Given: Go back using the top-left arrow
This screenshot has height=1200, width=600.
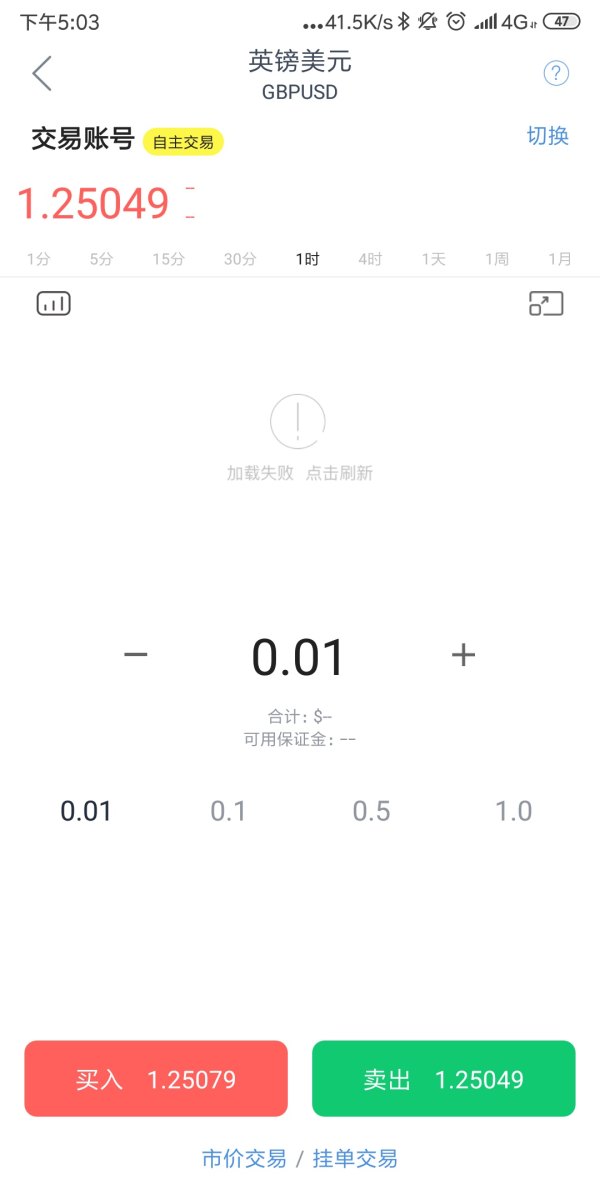Looking at the screenshot, I should (x=42, y=74).
